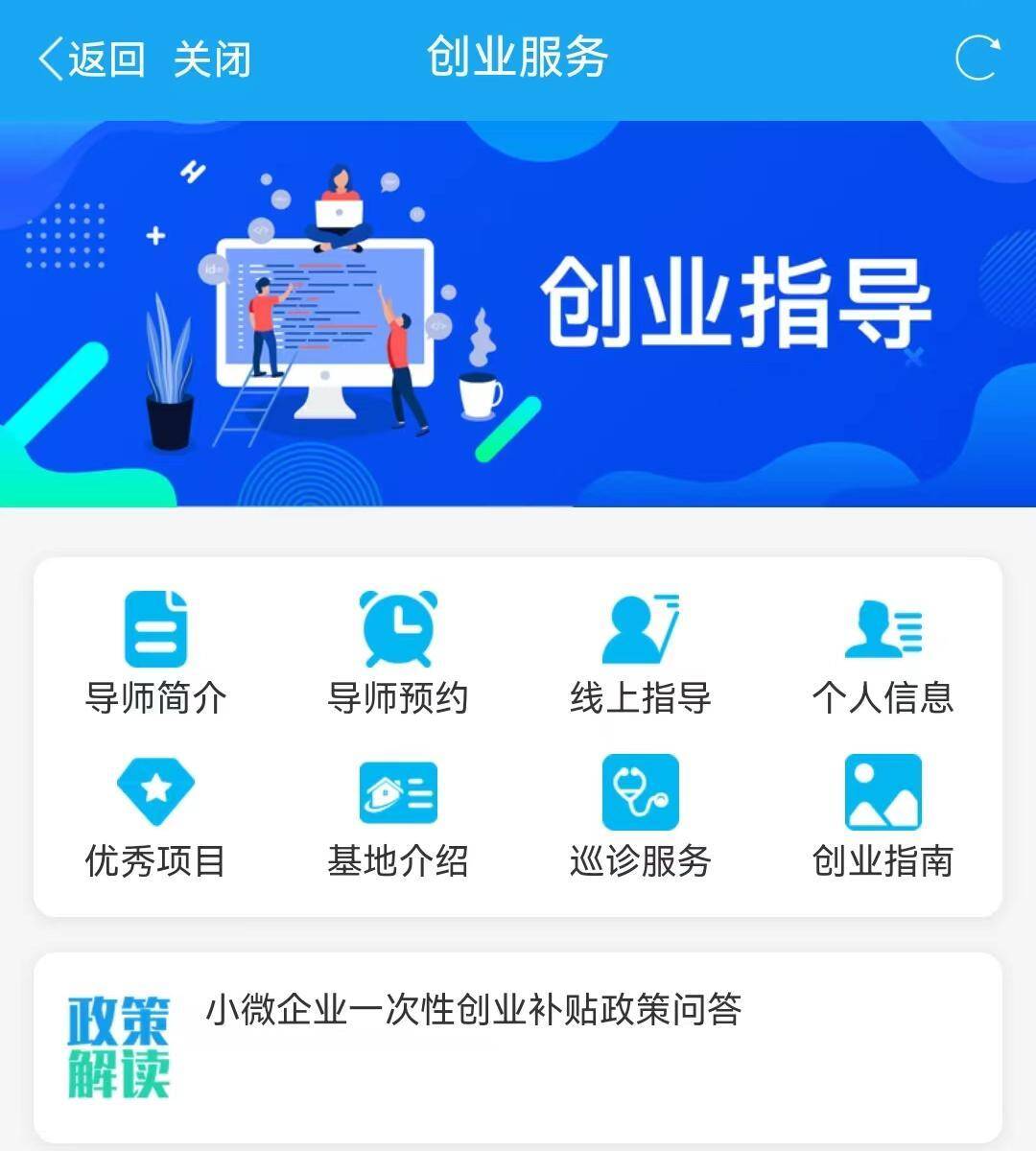The width and height of the screenshot is (1036, 1151).
Task: Open 创业指南
Action: [x=883, y=816]
